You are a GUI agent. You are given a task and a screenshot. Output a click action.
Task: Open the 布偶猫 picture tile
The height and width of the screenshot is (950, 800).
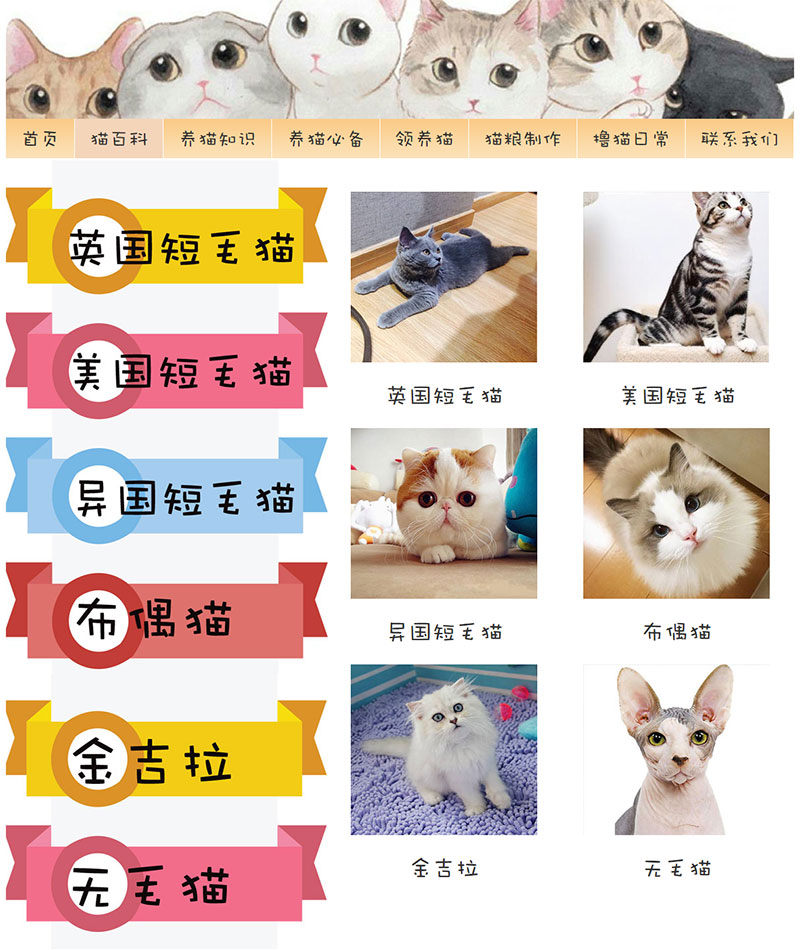(x=676, y=513)
